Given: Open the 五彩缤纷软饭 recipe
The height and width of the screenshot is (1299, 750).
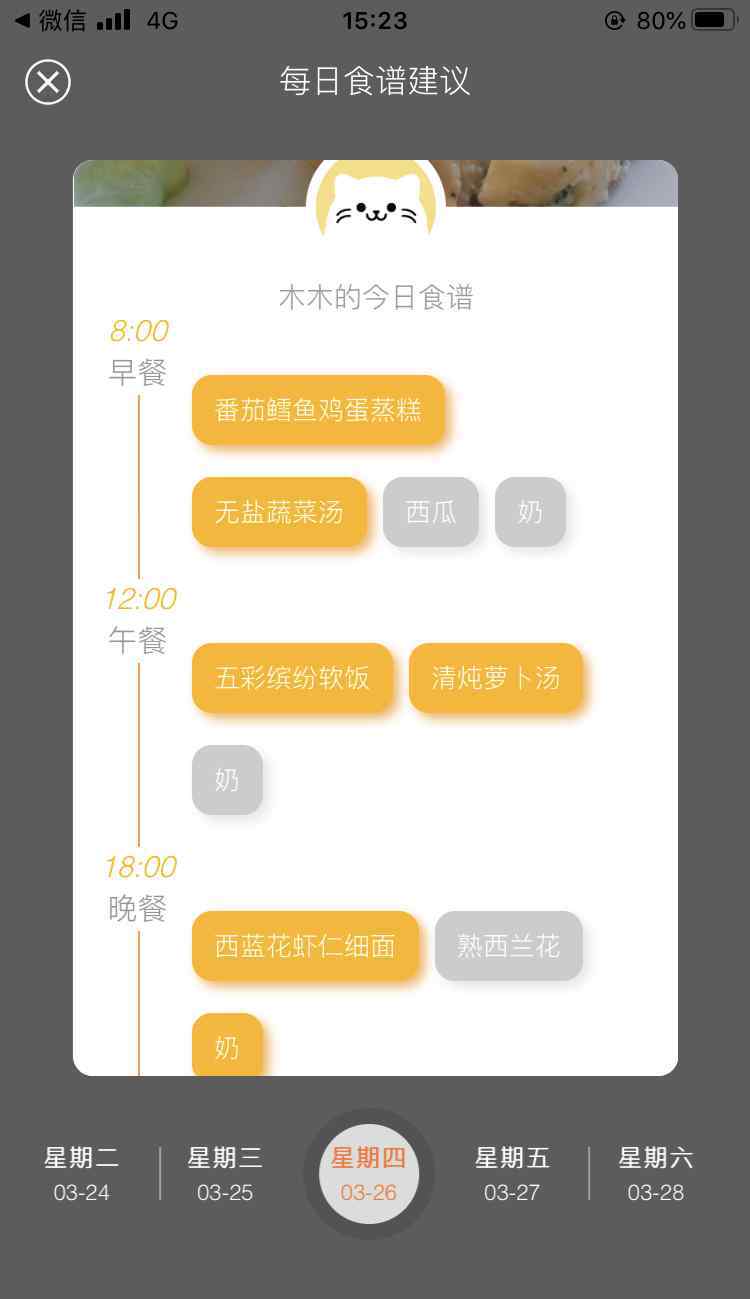Looking at the screenshot, I should (292, 678).
